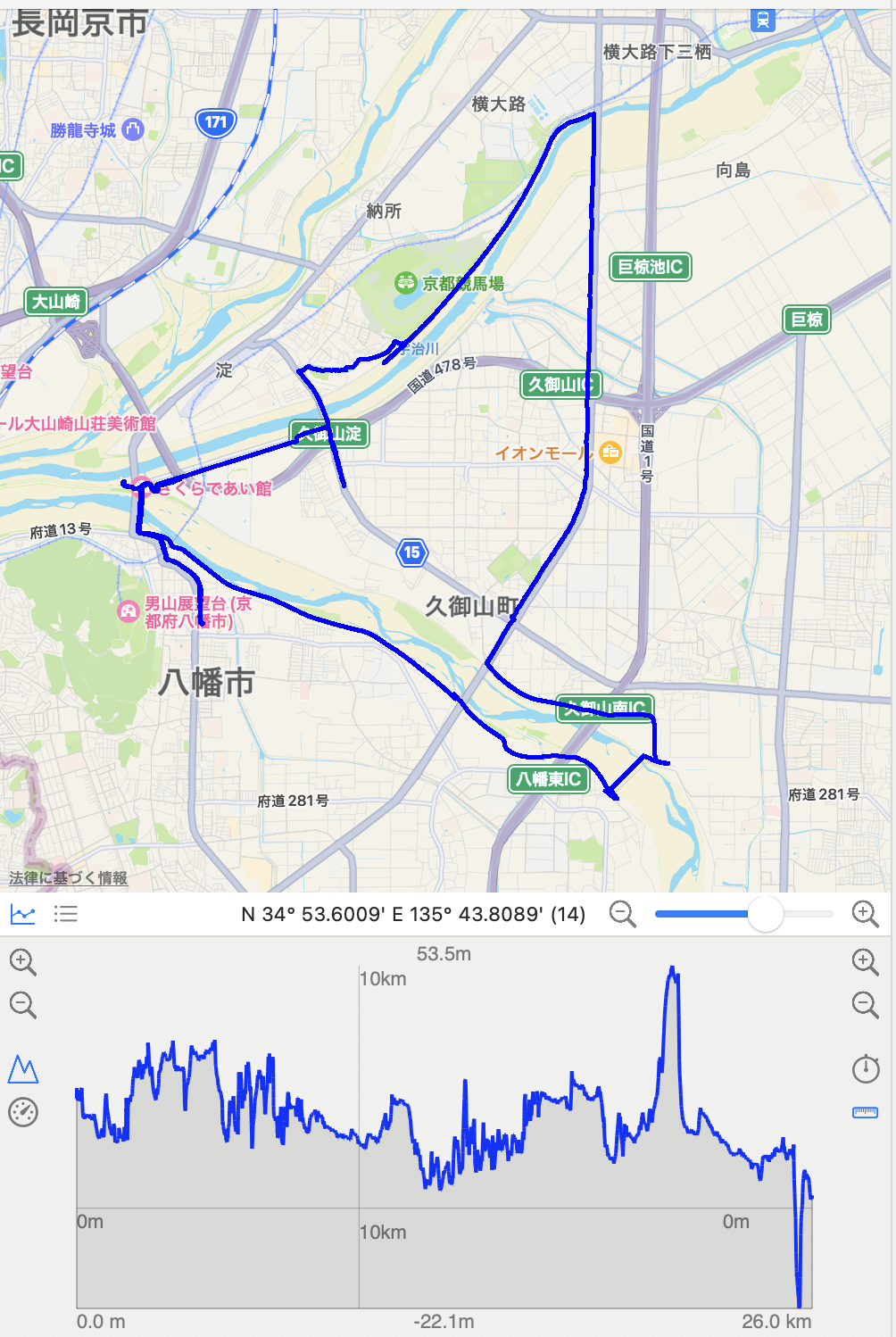896x1337 pixels.
Task: Switch to the elevation chart view
Action: coord(22,914)
